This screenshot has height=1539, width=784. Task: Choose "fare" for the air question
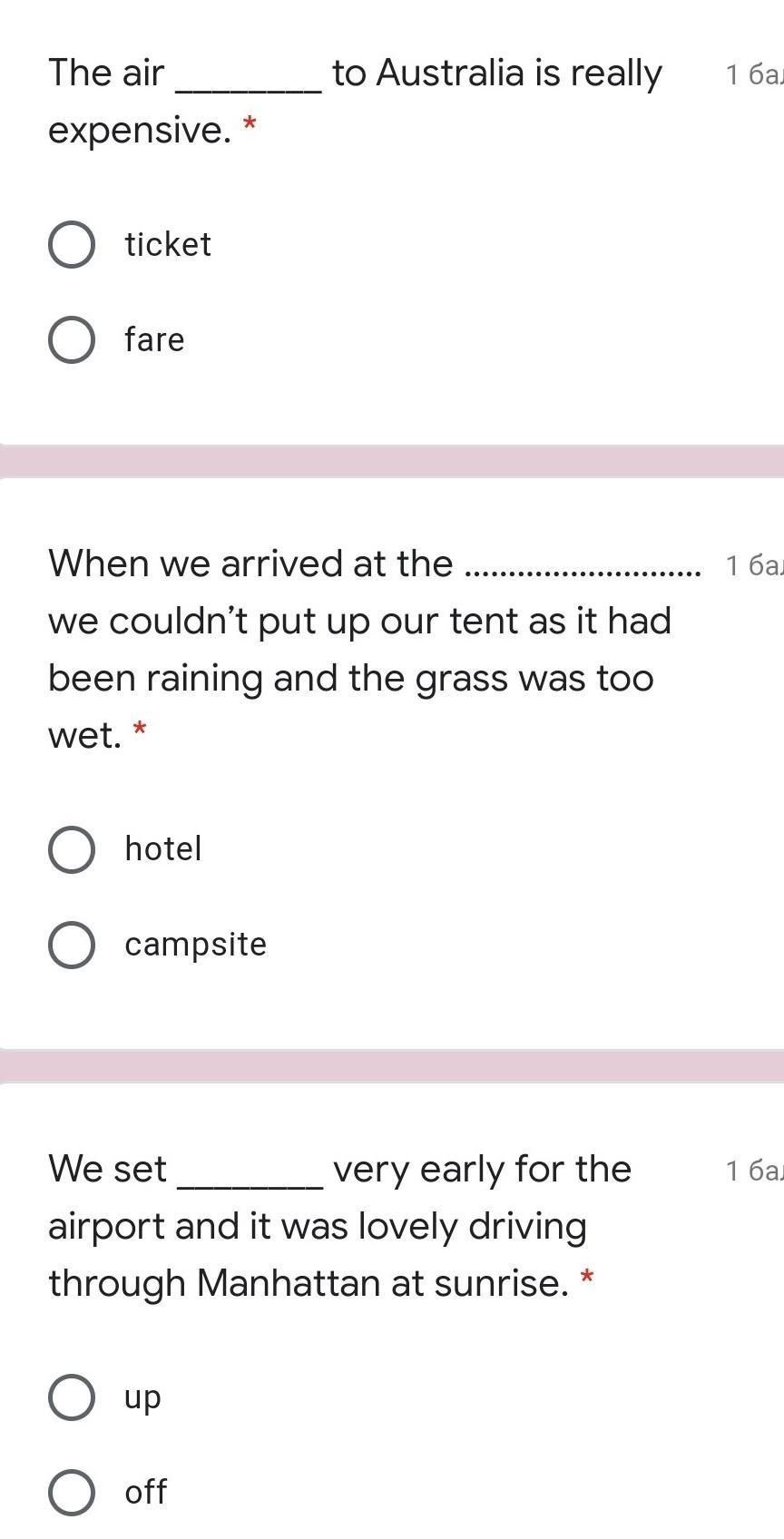tap(72, 340)
